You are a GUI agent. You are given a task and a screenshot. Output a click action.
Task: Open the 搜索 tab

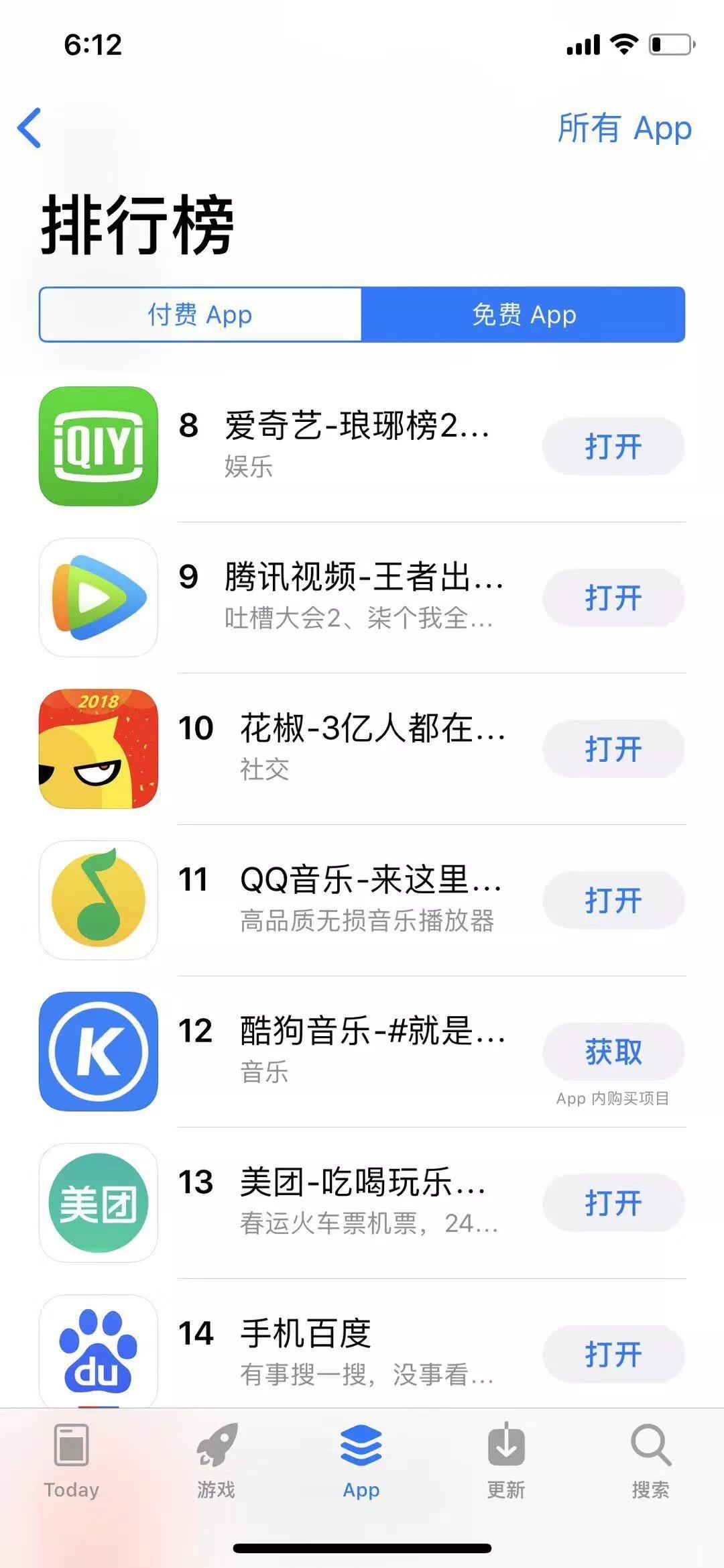650,1462
